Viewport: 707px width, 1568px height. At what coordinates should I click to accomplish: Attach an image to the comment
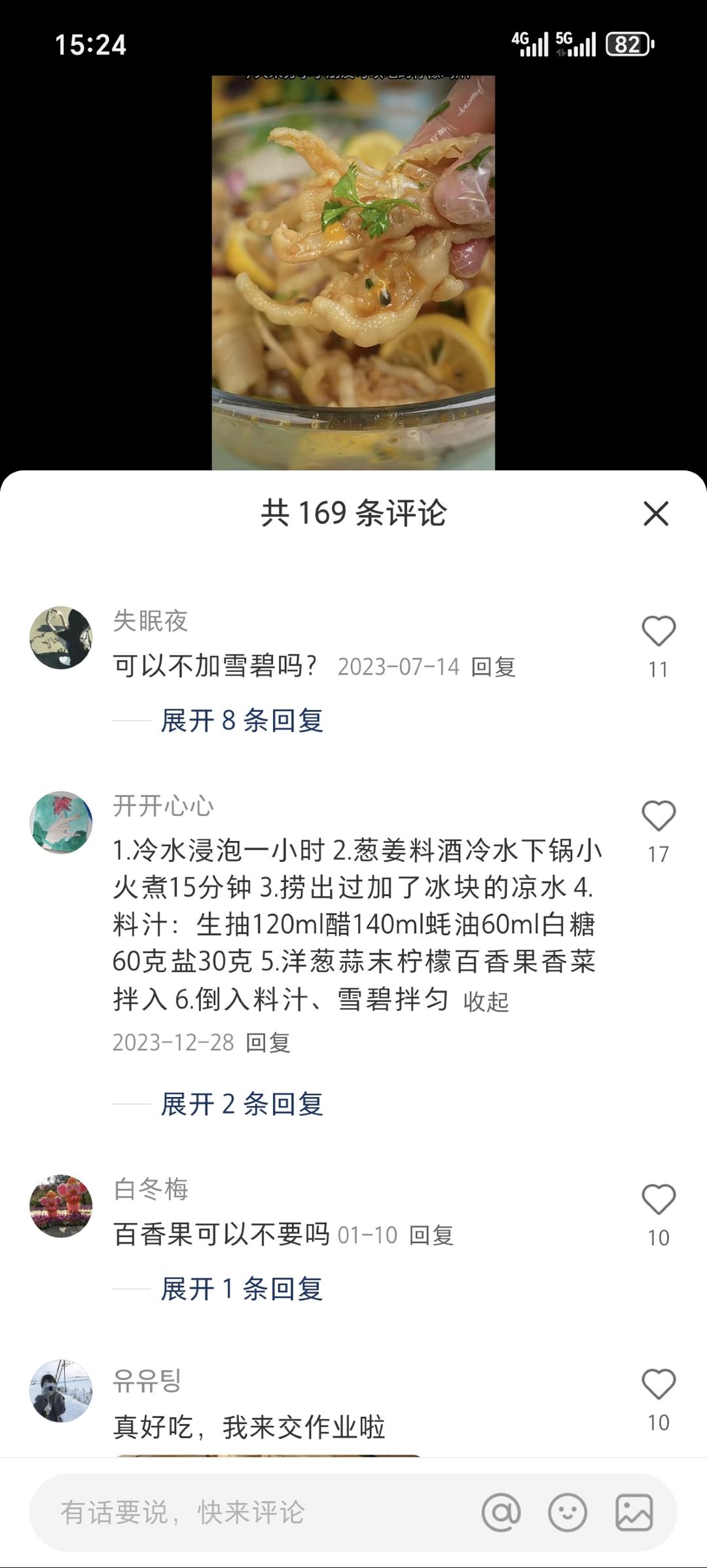634,1512
